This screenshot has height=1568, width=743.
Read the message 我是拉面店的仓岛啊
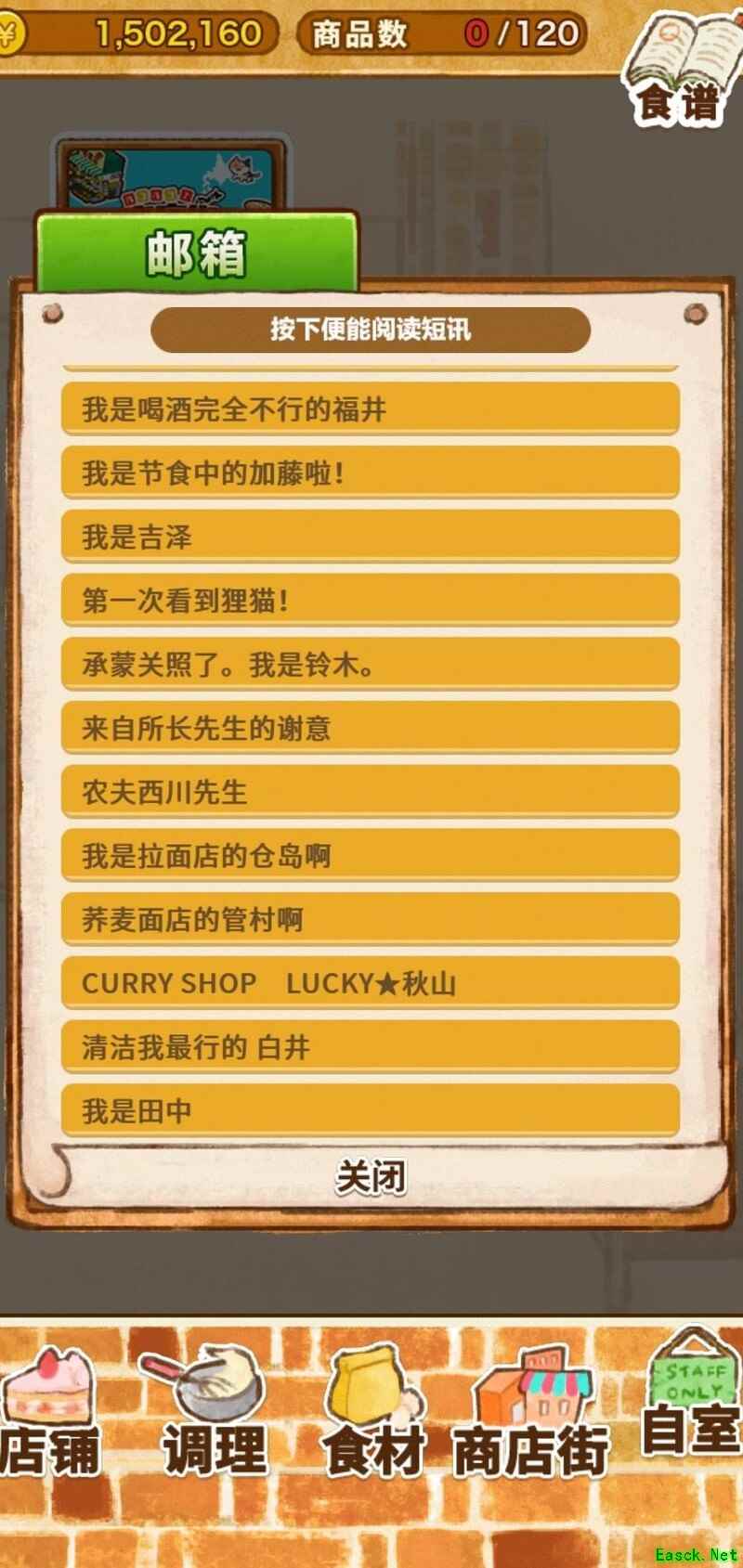point(370,856)
